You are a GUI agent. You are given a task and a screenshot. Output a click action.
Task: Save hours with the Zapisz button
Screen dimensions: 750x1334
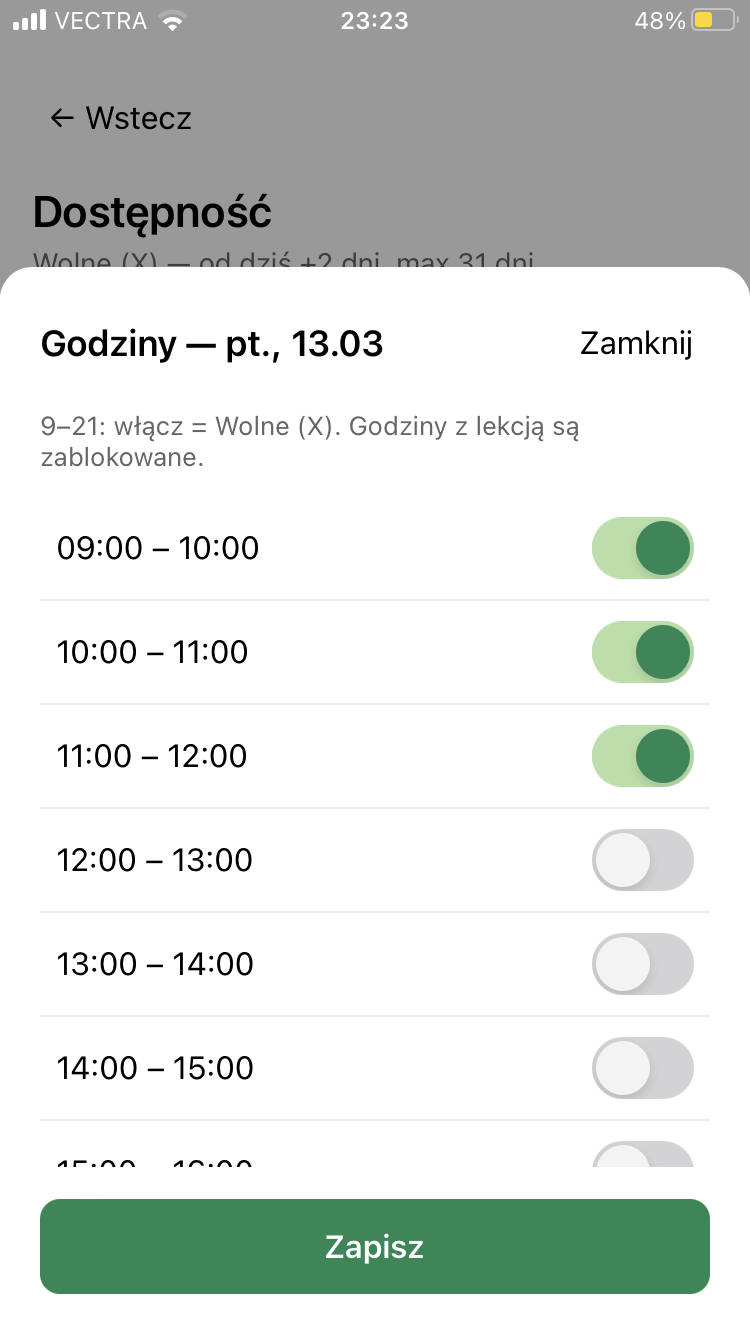[x=374, y=1246]
